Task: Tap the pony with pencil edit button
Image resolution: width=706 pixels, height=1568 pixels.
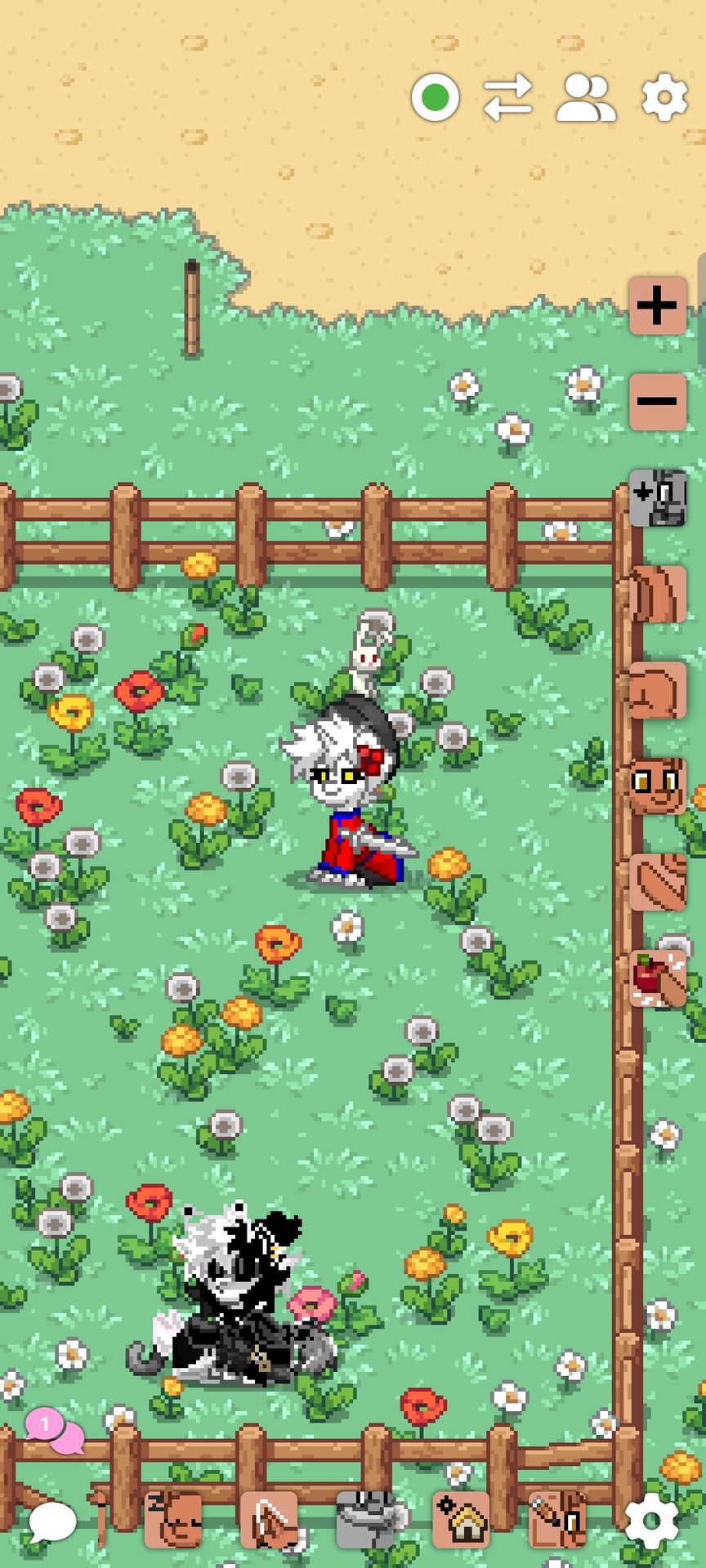Action: click(557, 1520)
